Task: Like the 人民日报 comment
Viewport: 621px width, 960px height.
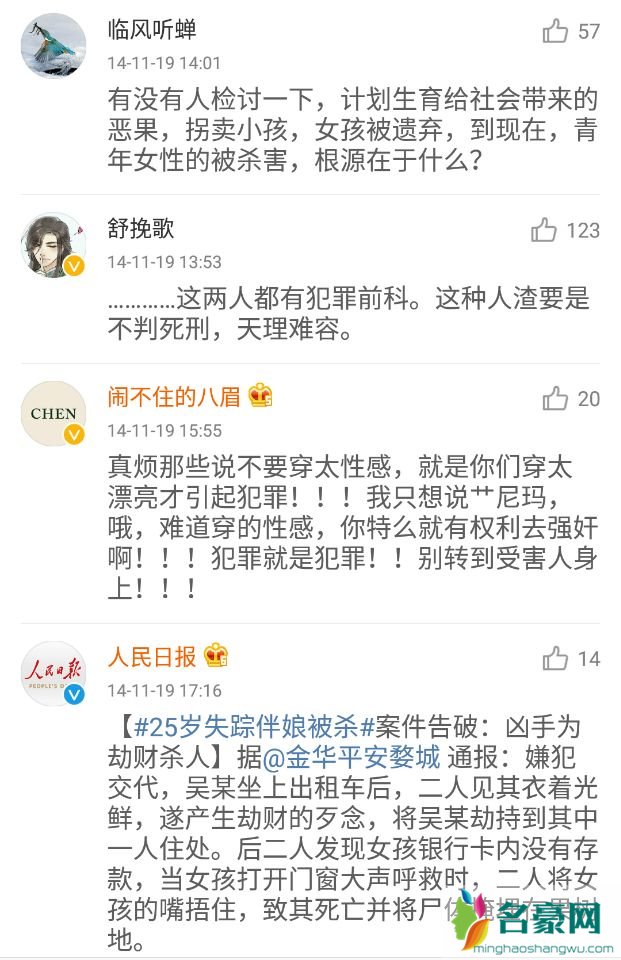Action: pos(555,659)
